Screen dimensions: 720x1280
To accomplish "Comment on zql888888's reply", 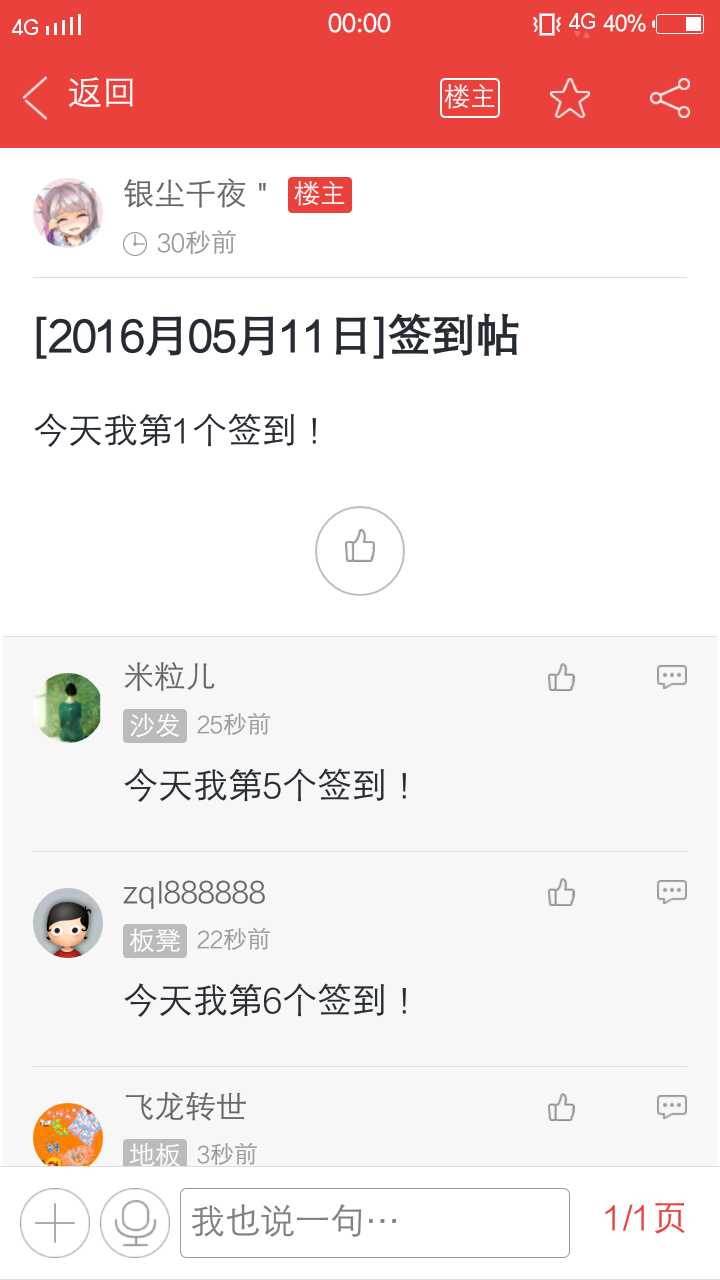I will (x=672, y=891).
